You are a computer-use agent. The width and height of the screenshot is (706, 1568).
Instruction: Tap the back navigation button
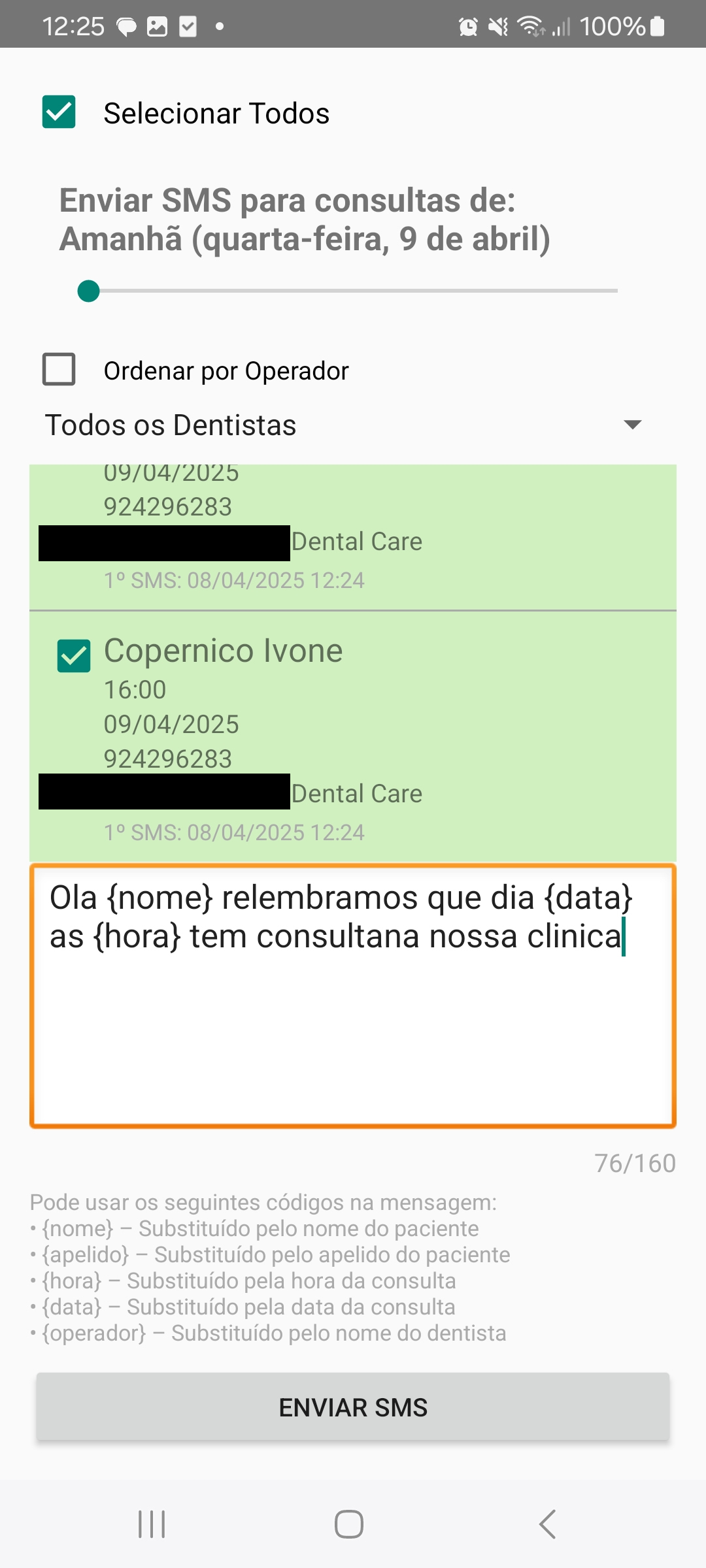(547, 1524)
